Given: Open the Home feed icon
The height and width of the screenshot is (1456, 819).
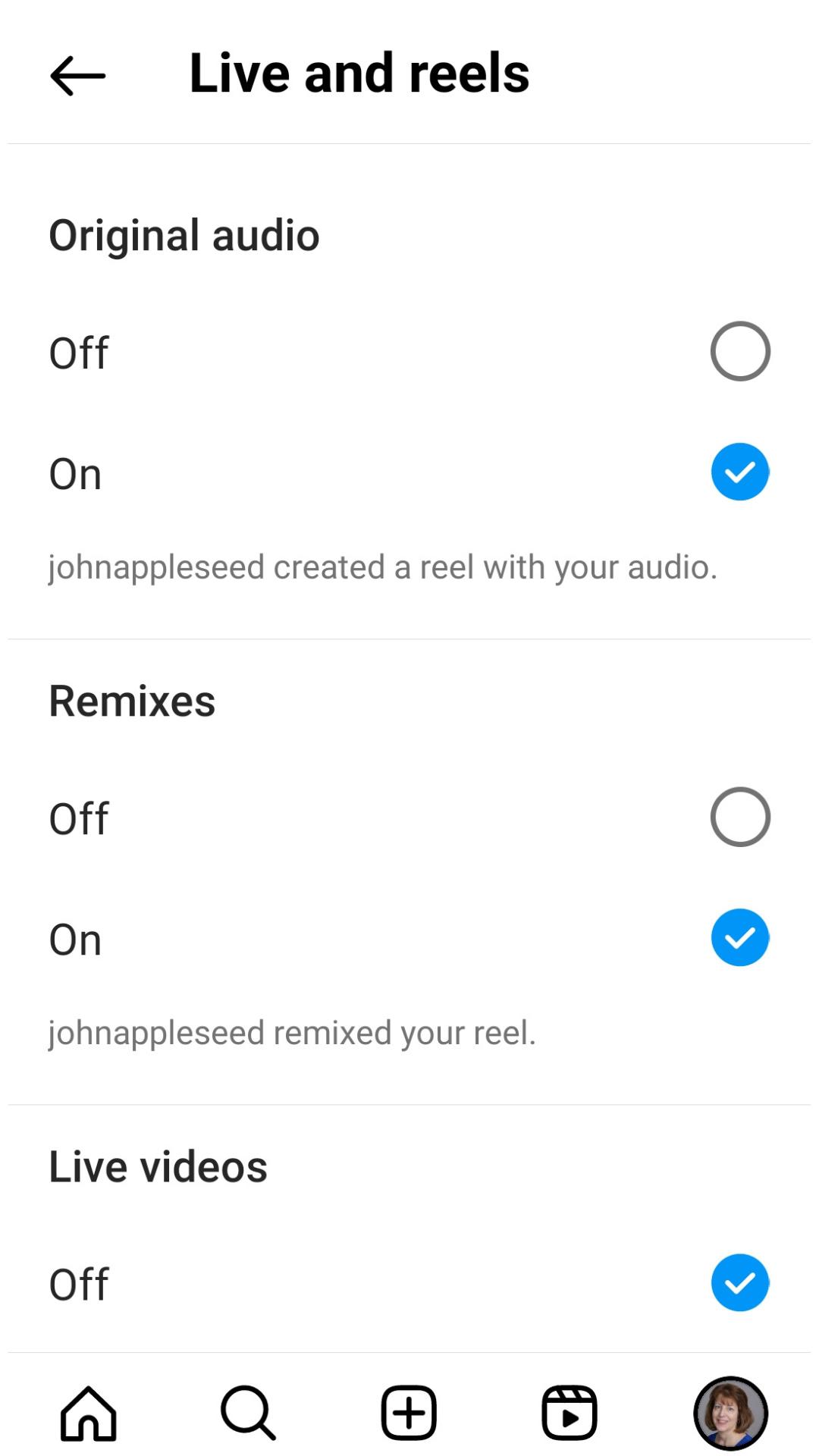Looking at the screenshot, I should coord(86,1410).
